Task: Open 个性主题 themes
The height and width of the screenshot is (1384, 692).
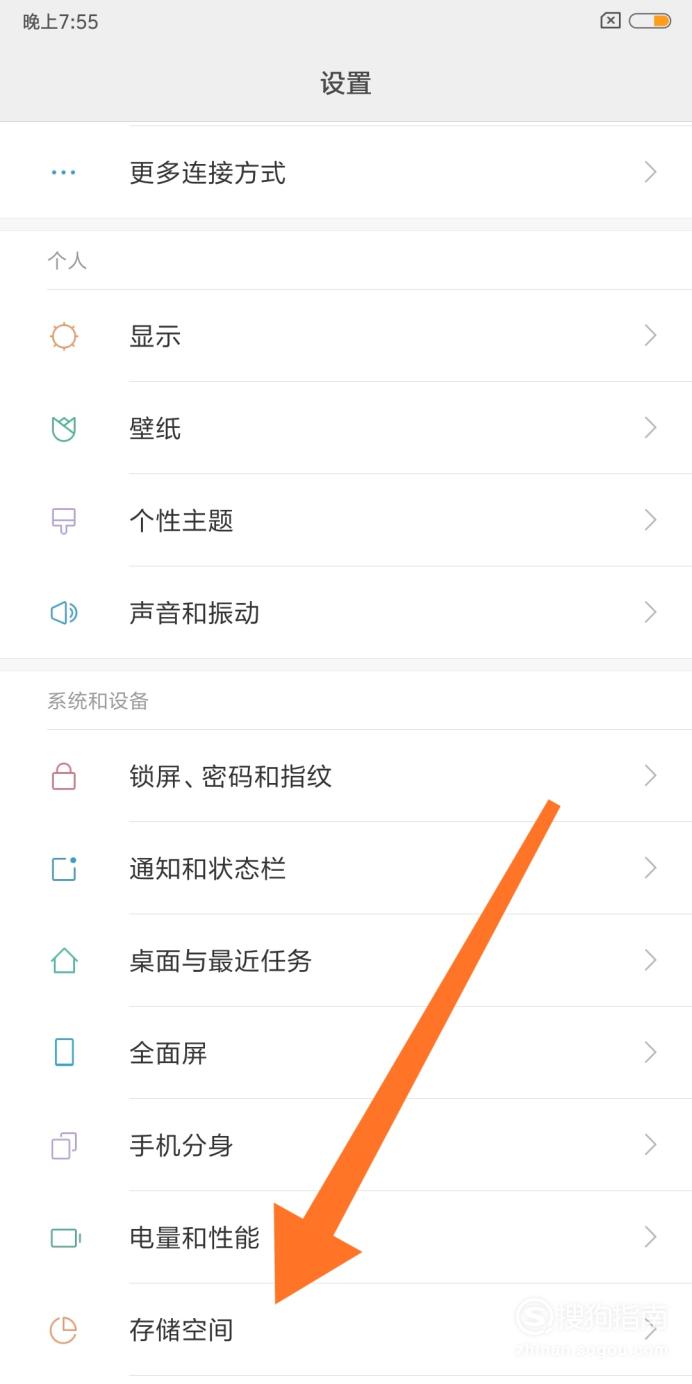Action: [346, 520]
